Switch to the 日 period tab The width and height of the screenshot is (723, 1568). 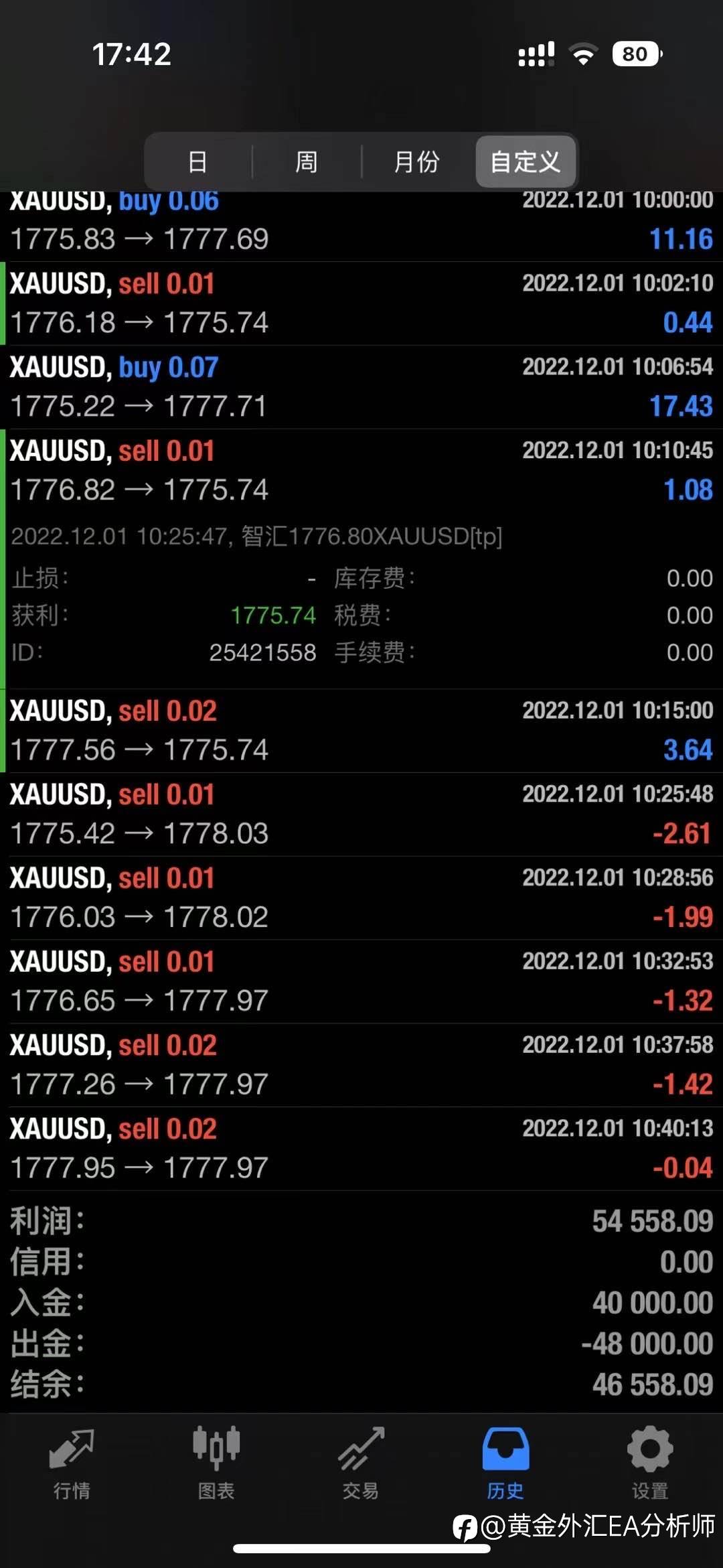[198, 162]
